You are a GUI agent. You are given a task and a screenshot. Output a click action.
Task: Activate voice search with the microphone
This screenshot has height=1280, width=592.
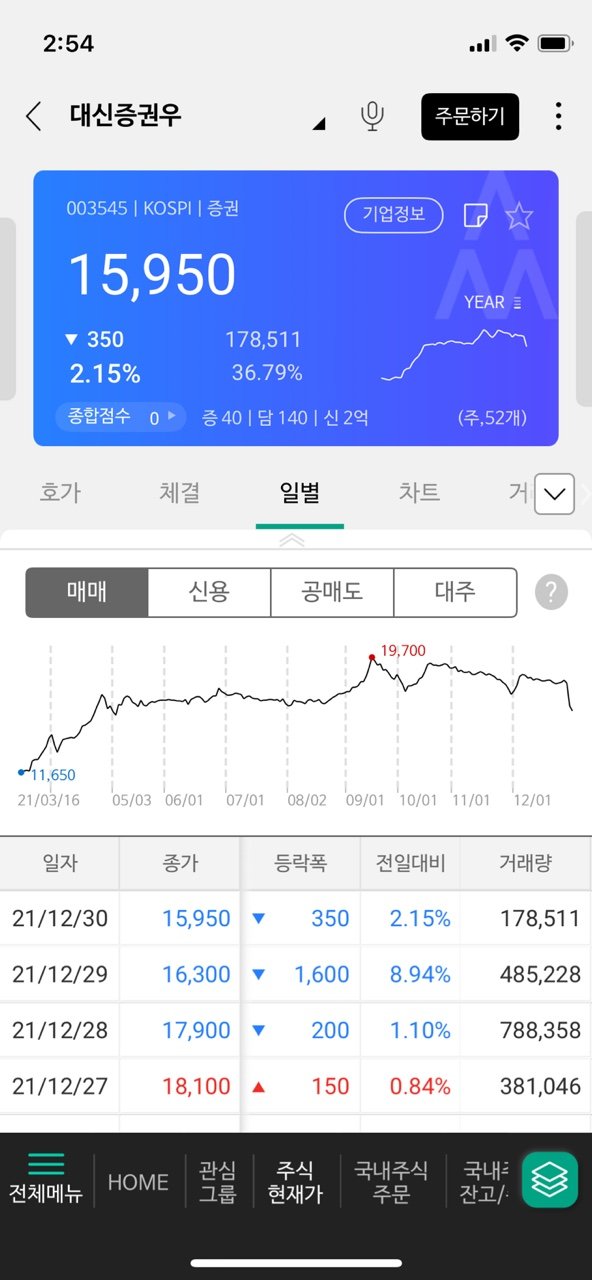pyautogui.click(x=372, y=116)
